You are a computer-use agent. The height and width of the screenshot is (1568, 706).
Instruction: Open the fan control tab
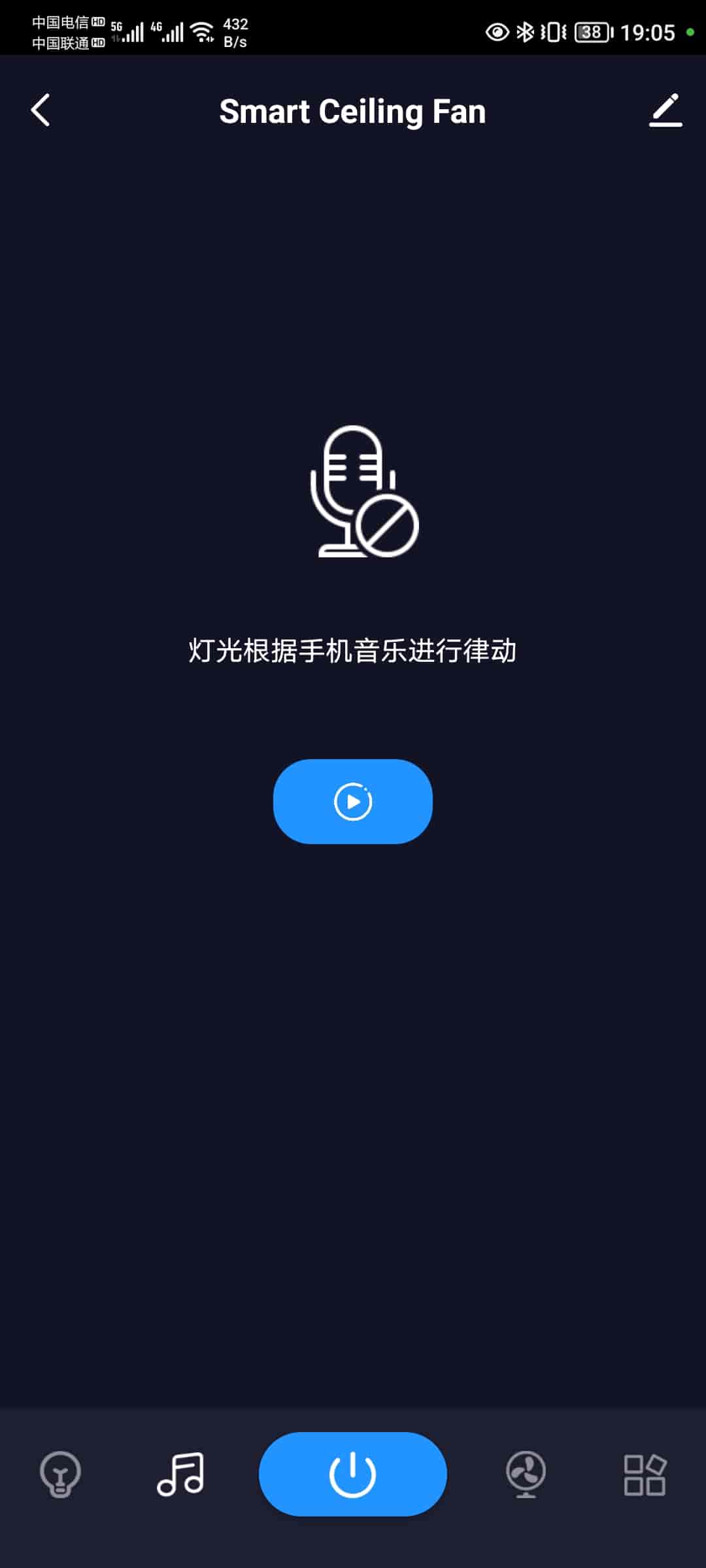pyautogui.click(x=526, y=1474)
